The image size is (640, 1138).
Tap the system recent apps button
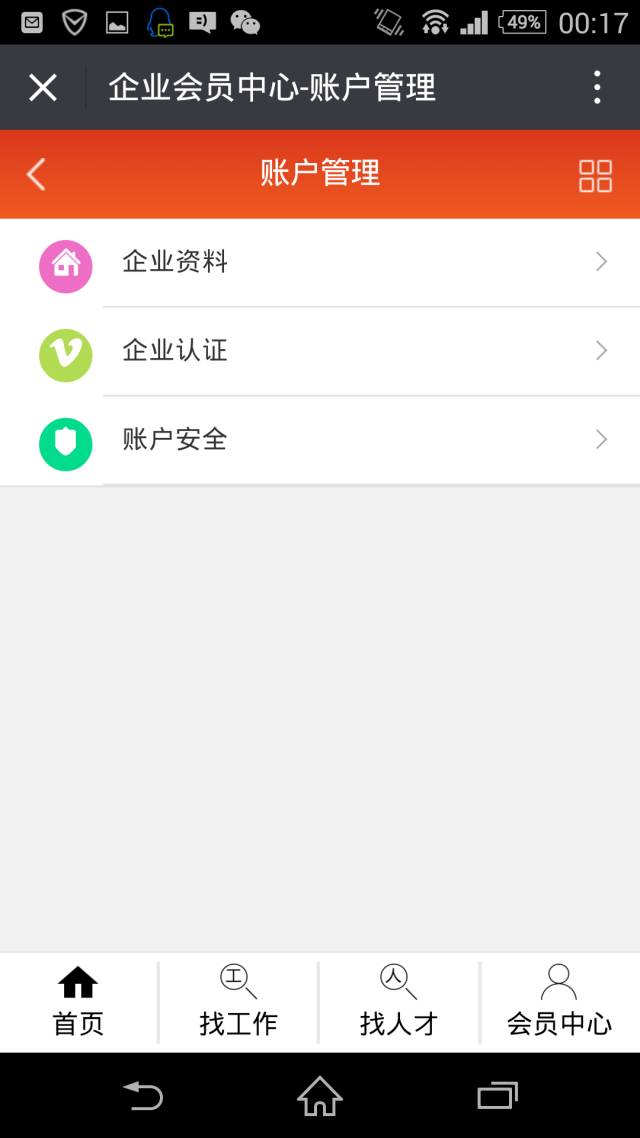(x=498, y=1096)
